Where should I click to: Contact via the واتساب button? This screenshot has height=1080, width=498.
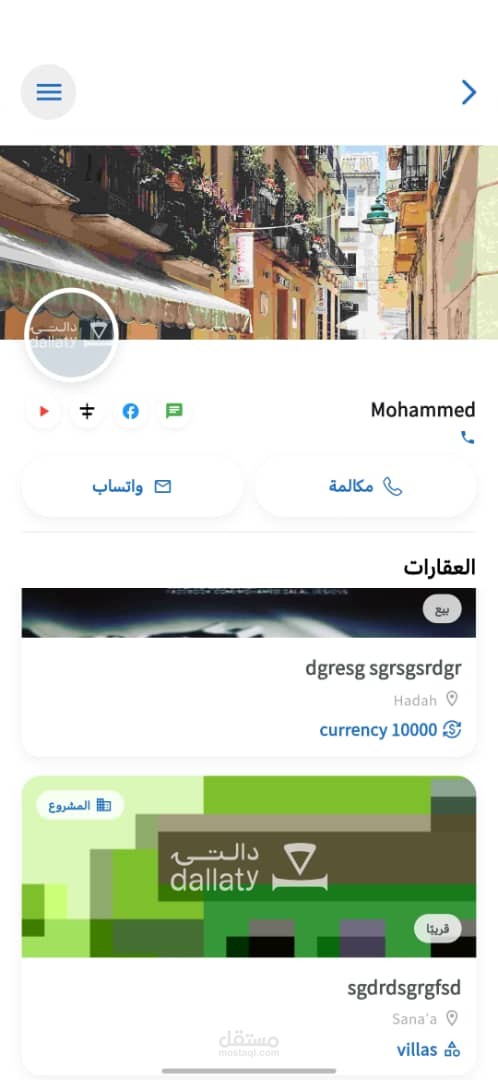click(x=132, y=487)
